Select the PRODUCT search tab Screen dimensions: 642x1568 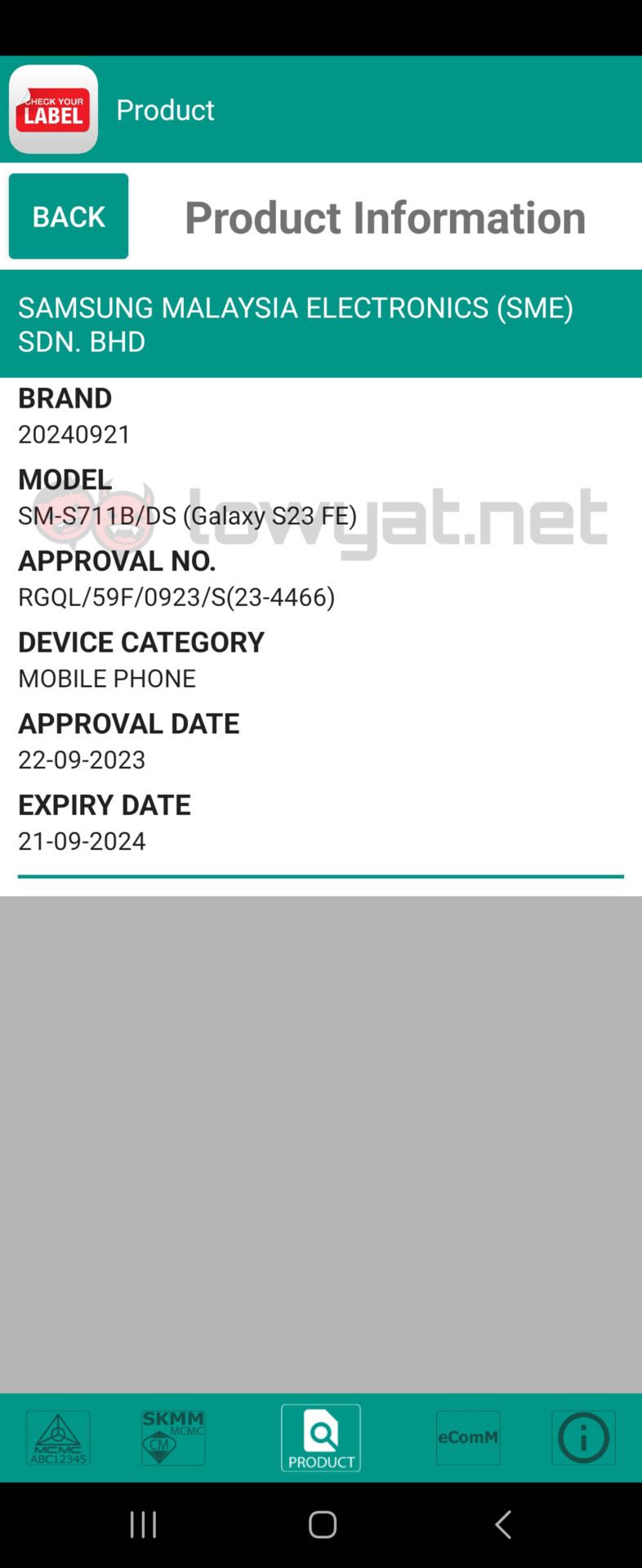321,1437
